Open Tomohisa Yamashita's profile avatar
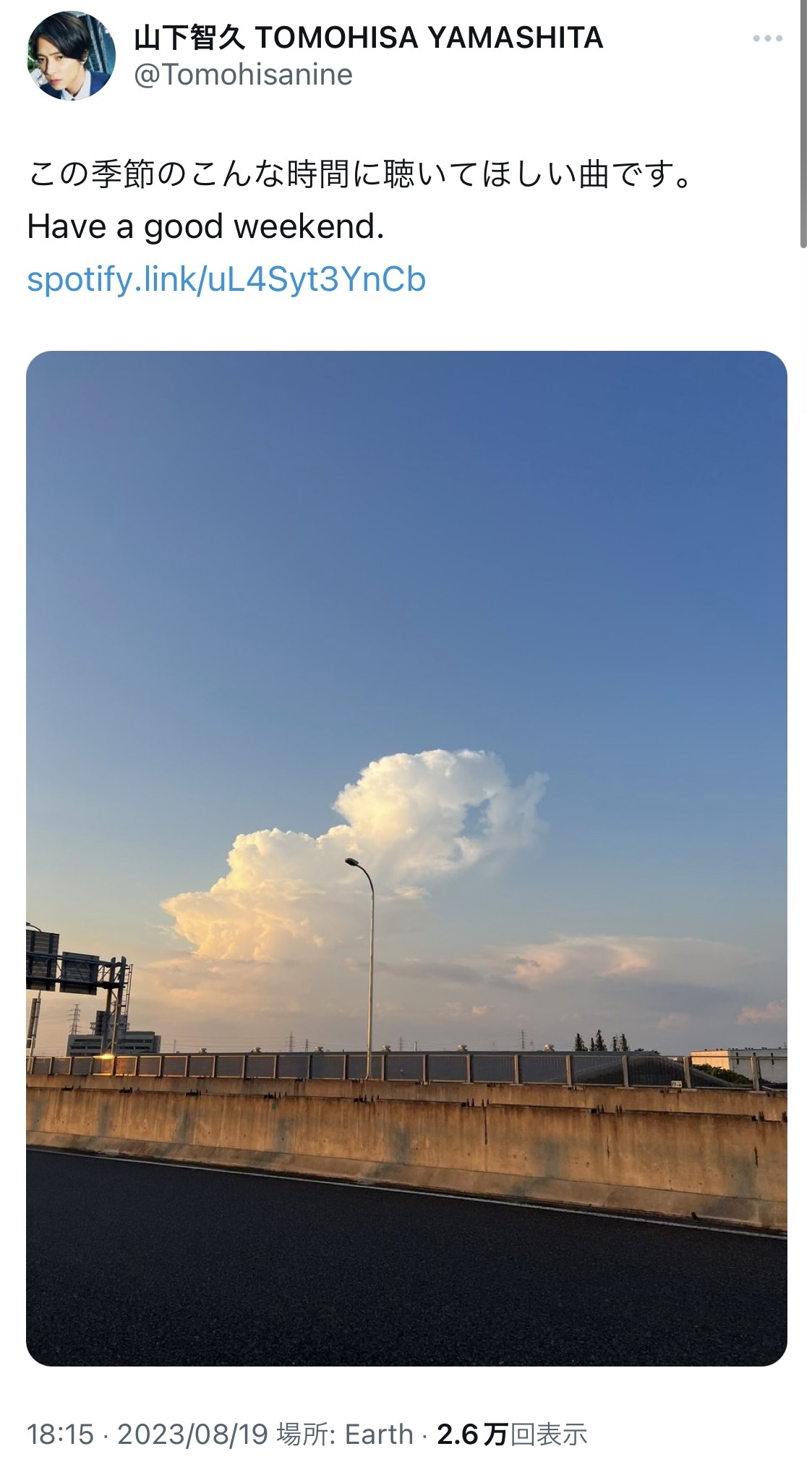The width and height of the screenshot is (812, 1462). click(x=71, y=56)
